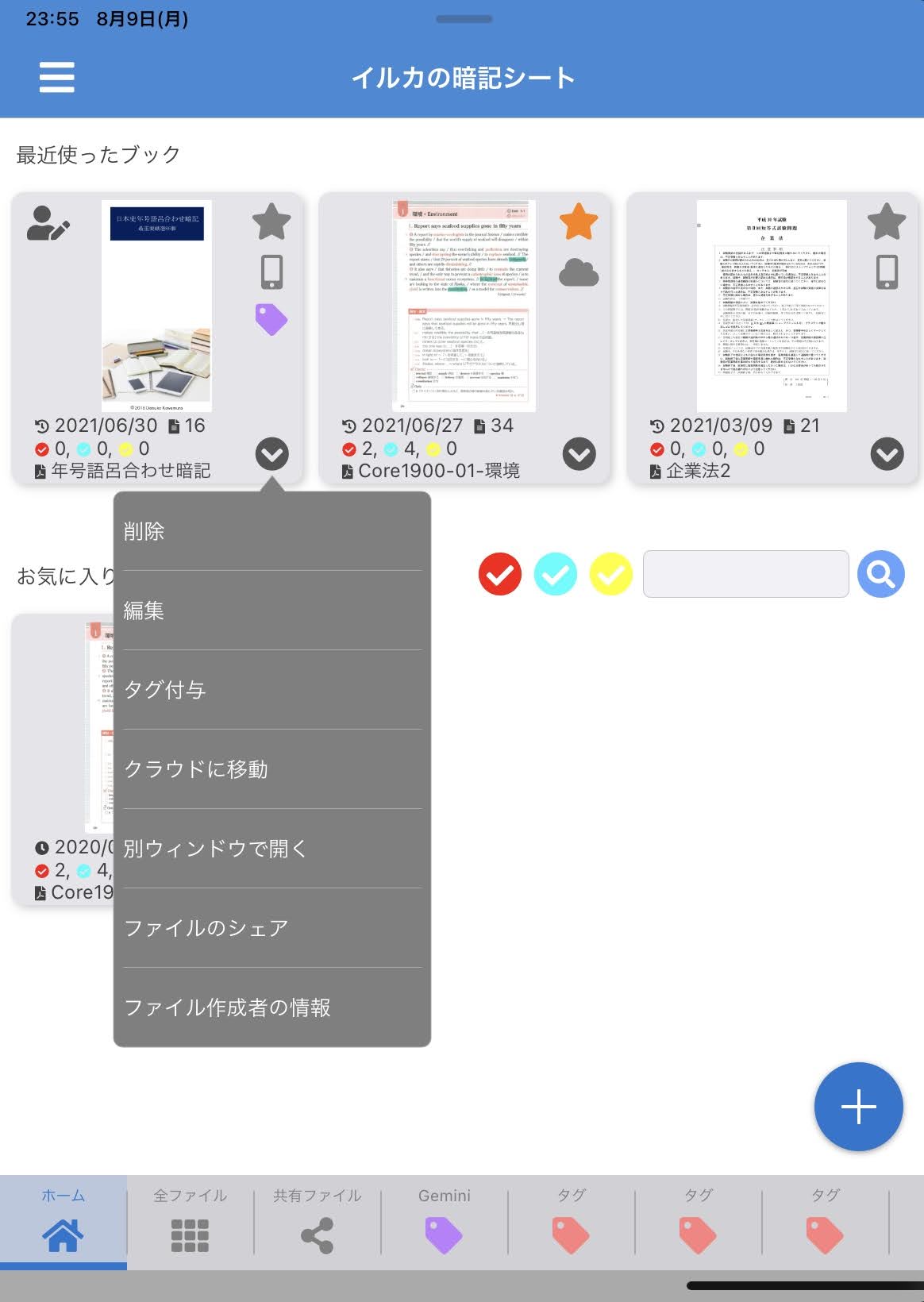Screen dimensions: 924x1302
Task: Tap the blue magnifier search button
Action: [880, 574]
